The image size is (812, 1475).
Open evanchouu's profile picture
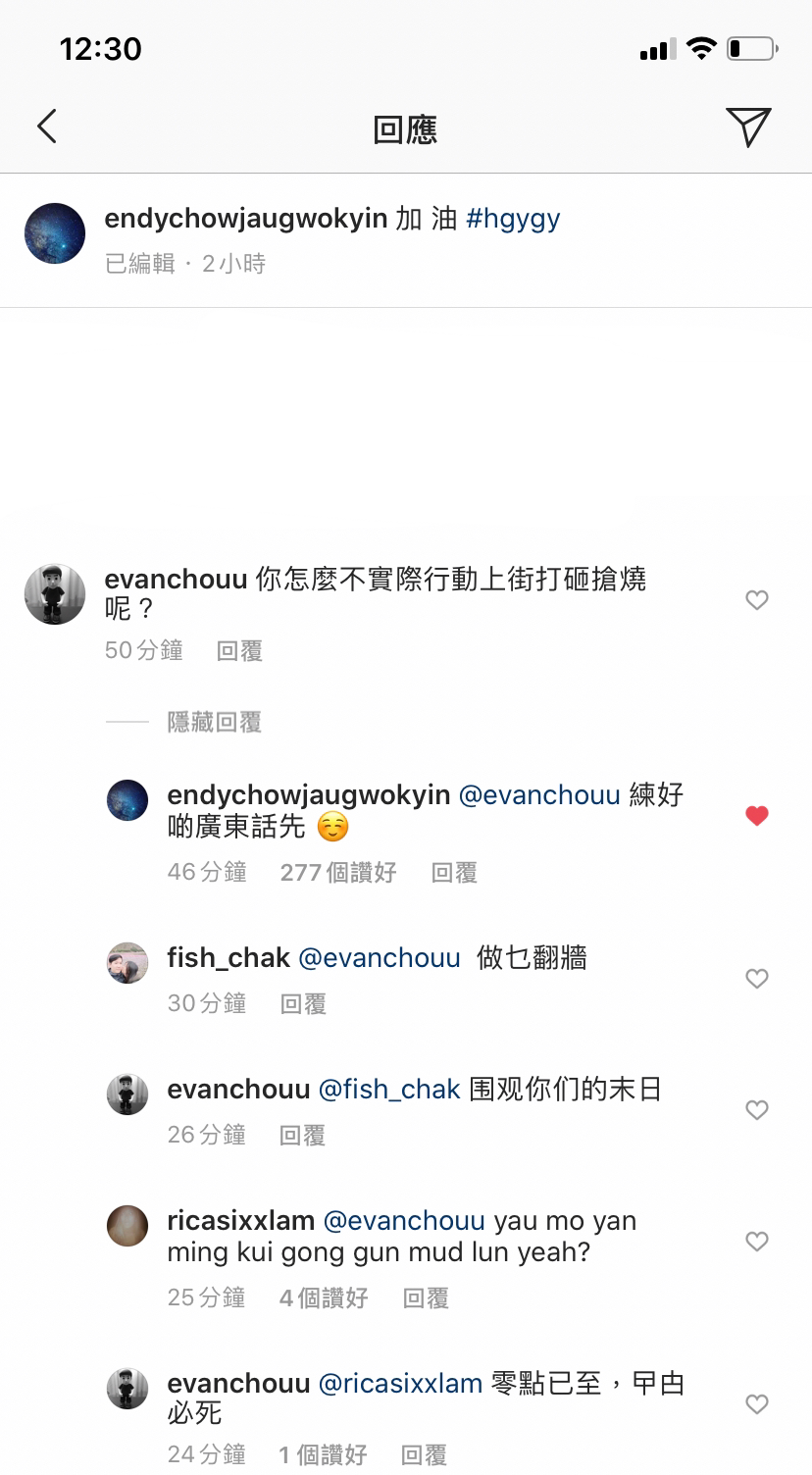(54, 594)
